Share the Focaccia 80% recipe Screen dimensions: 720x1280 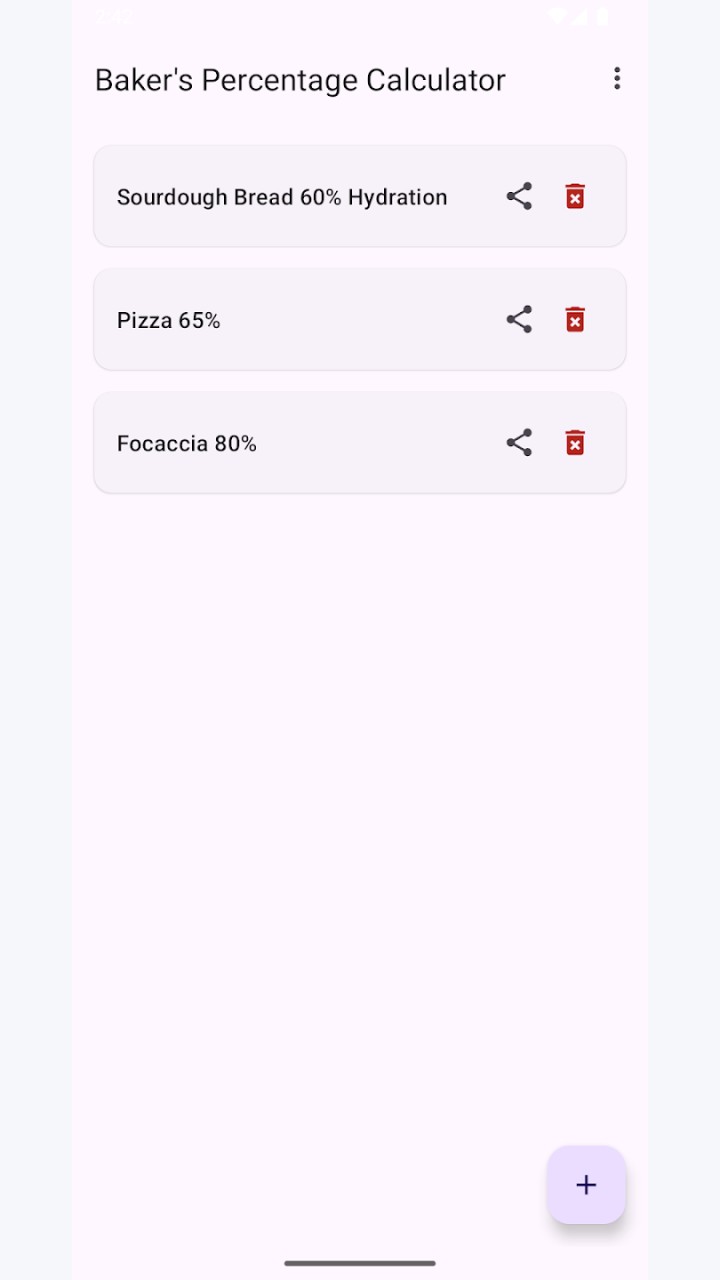coord(519,442)
